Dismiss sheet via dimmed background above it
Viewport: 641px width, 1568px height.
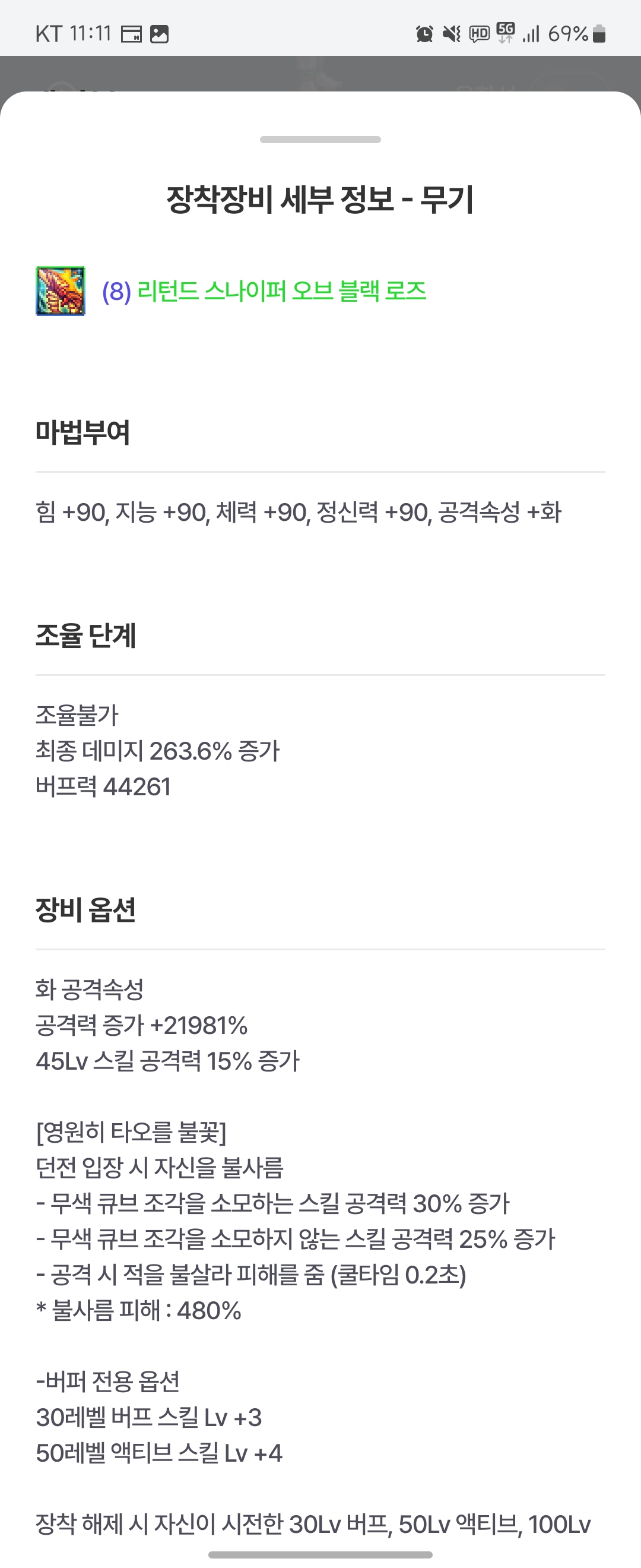pyautogui.click(x=320, y=73)
